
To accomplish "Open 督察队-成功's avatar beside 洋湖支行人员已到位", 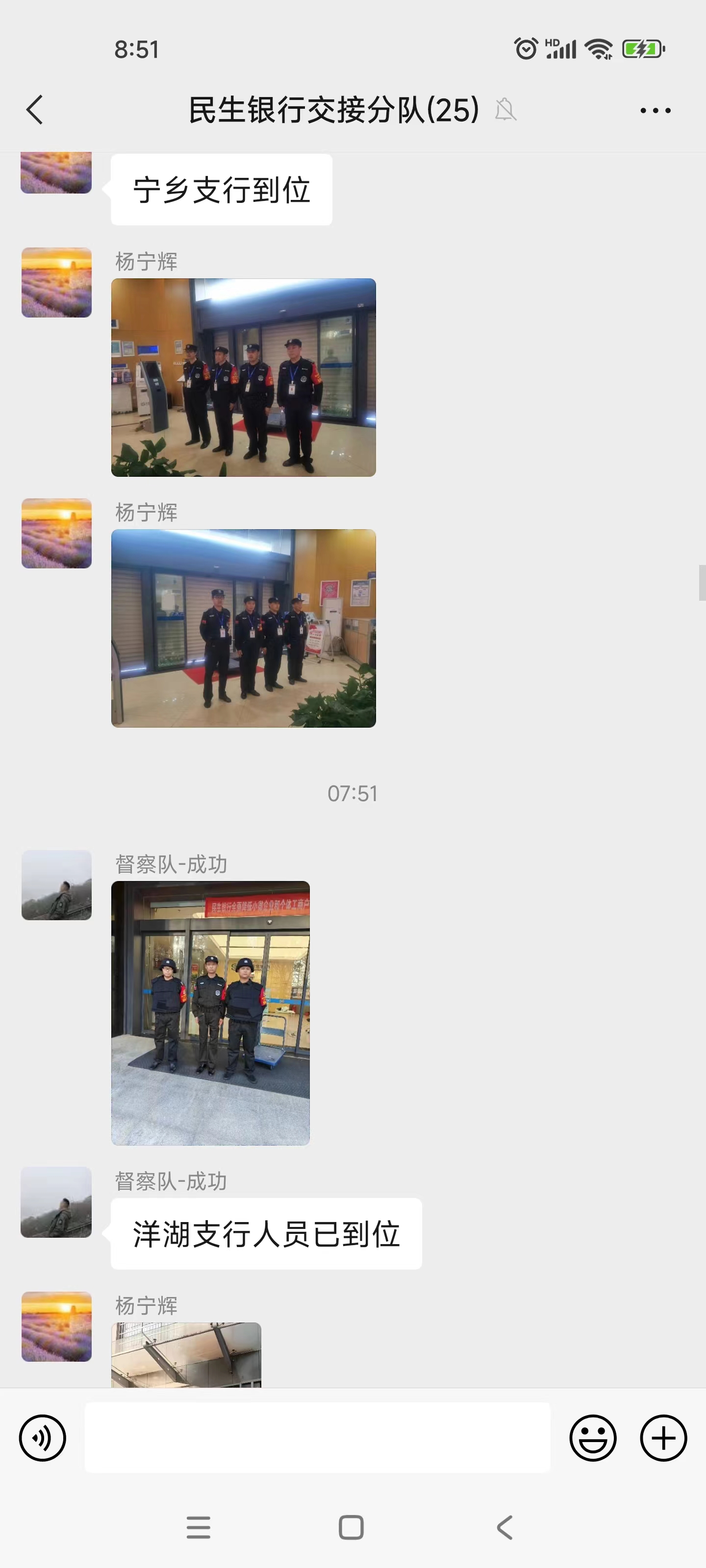I will click(x=56, y=1201).
